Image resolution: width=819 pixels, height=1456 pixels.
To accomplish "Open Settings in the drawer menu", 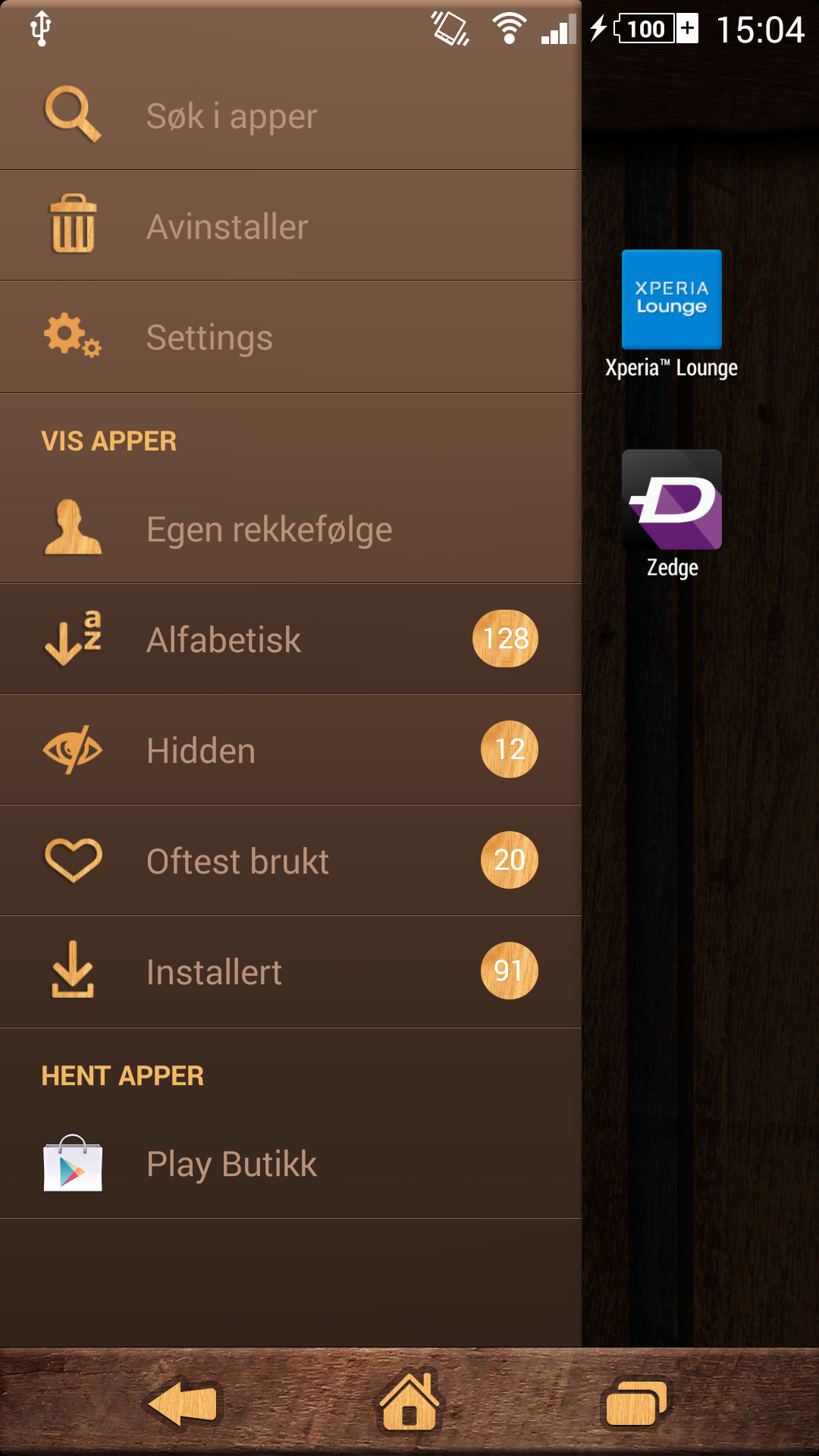I will pos(290,337).
